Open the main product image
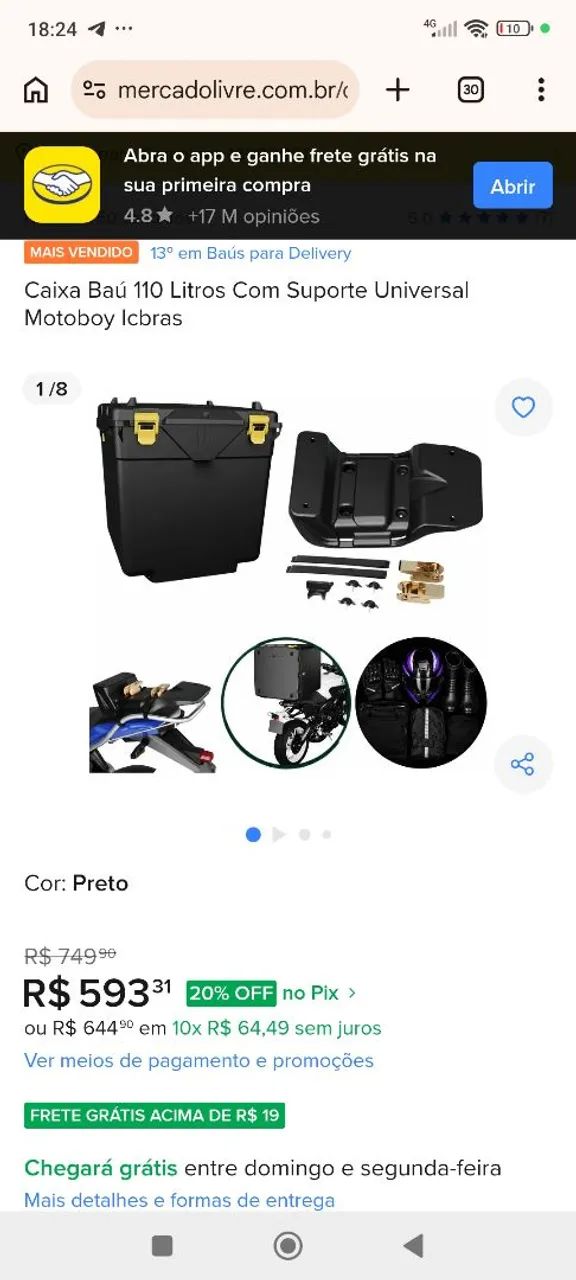Image resolution: width=576 pixels, height=1280 pixels. coord(288,583)
